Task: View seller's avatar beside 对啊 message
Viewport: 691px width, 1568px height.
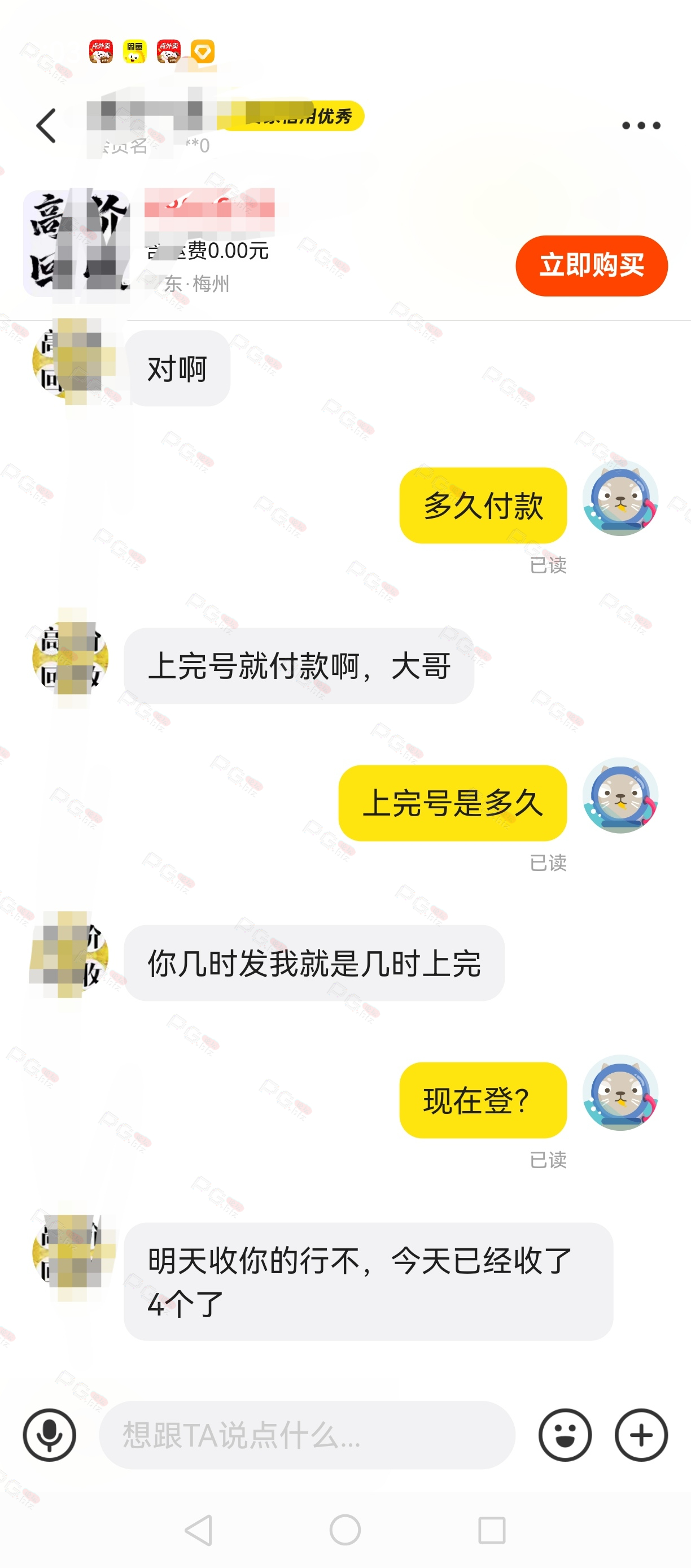Action: pos(71,361)
